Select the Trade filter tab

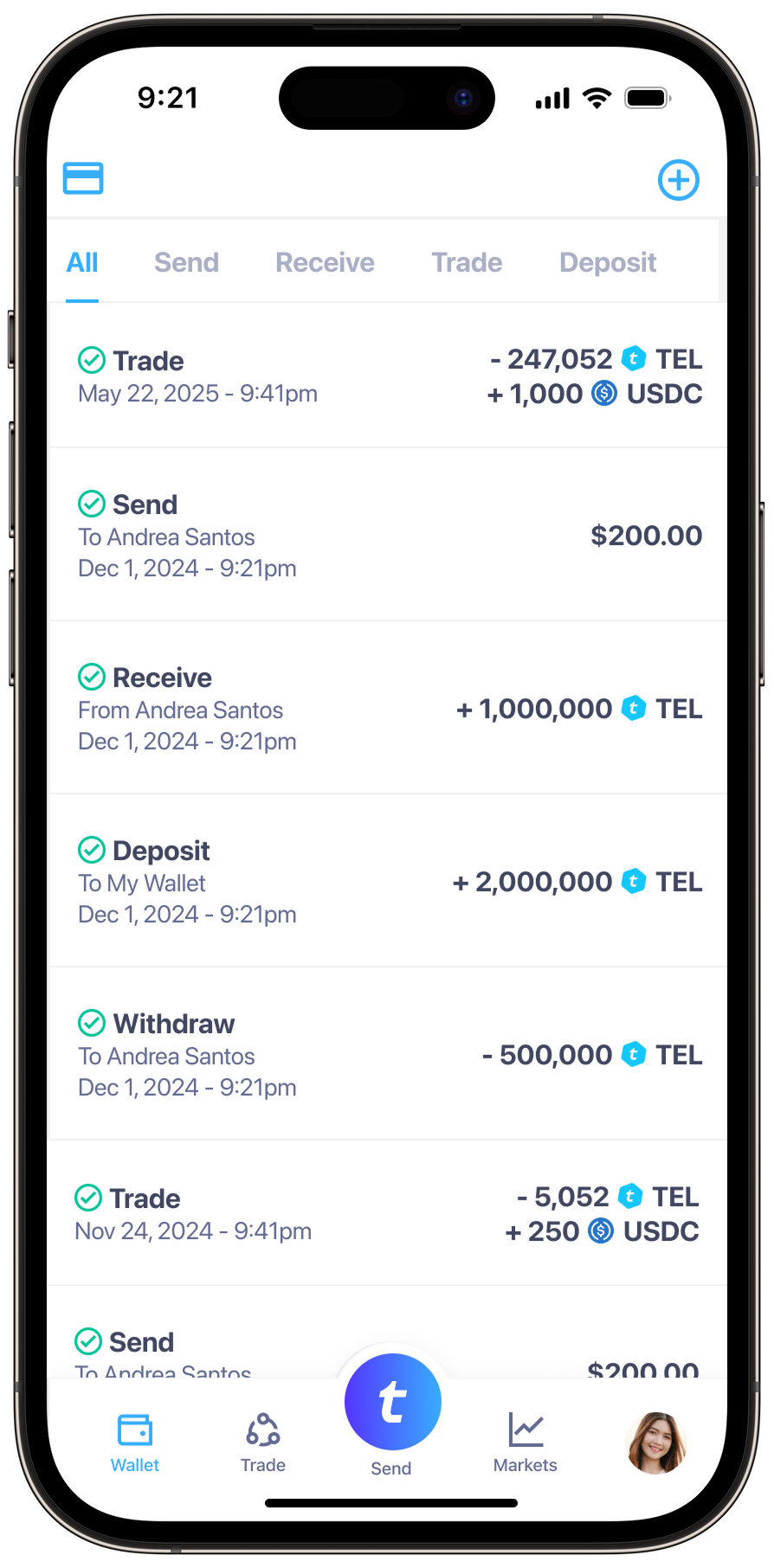(467, 262)
